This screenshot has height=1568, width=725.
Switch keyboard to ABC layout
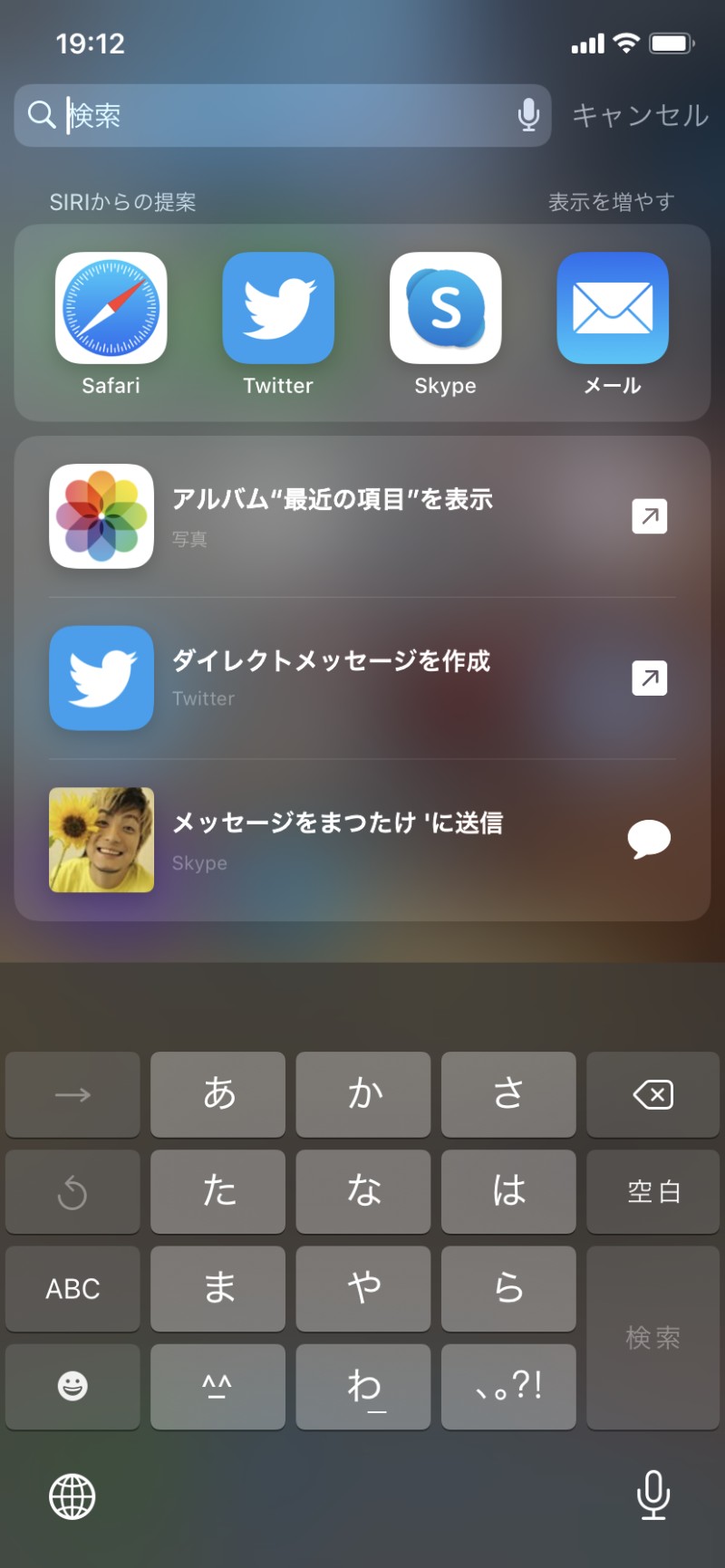(72, 1288)
